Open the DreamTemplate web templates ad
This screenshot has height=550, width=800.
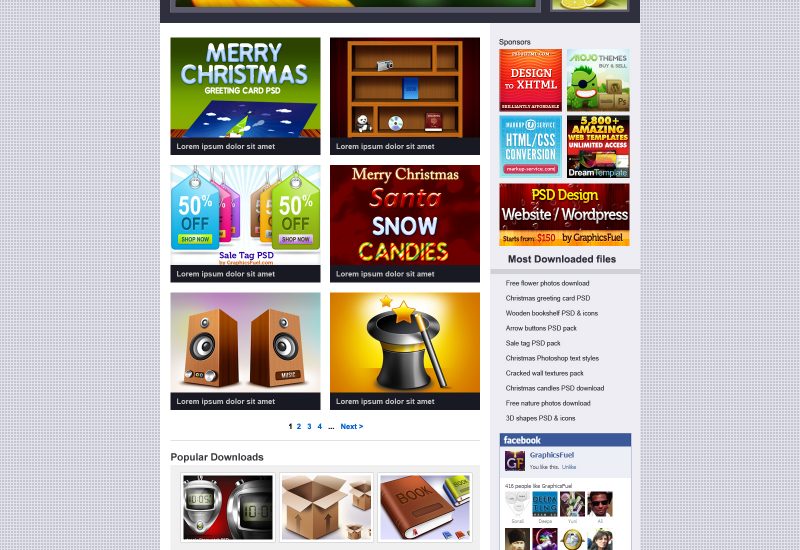point(598,146)
